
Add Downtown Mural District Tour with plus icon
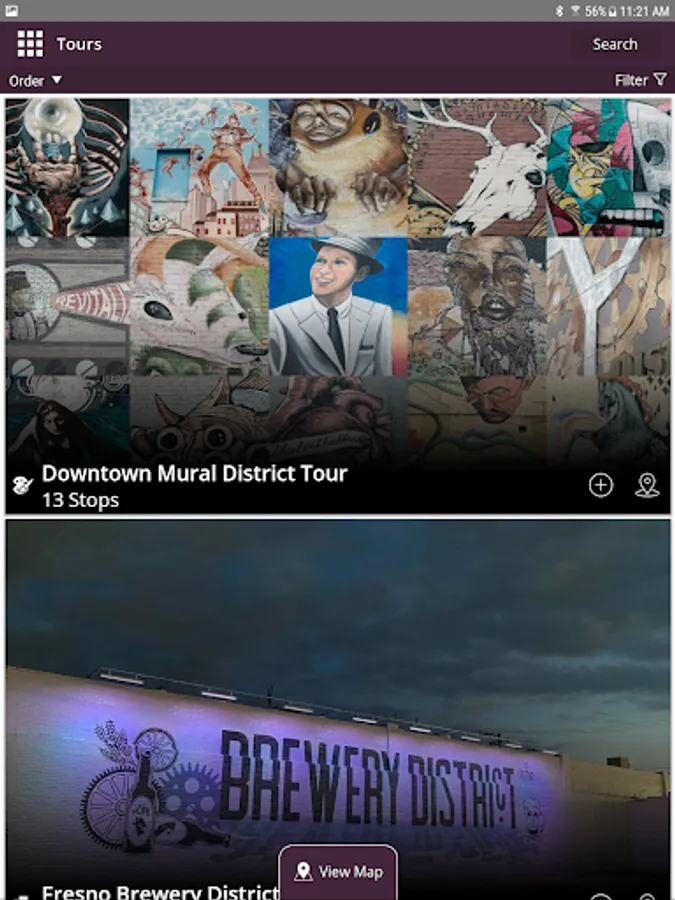tap(601, 486)
